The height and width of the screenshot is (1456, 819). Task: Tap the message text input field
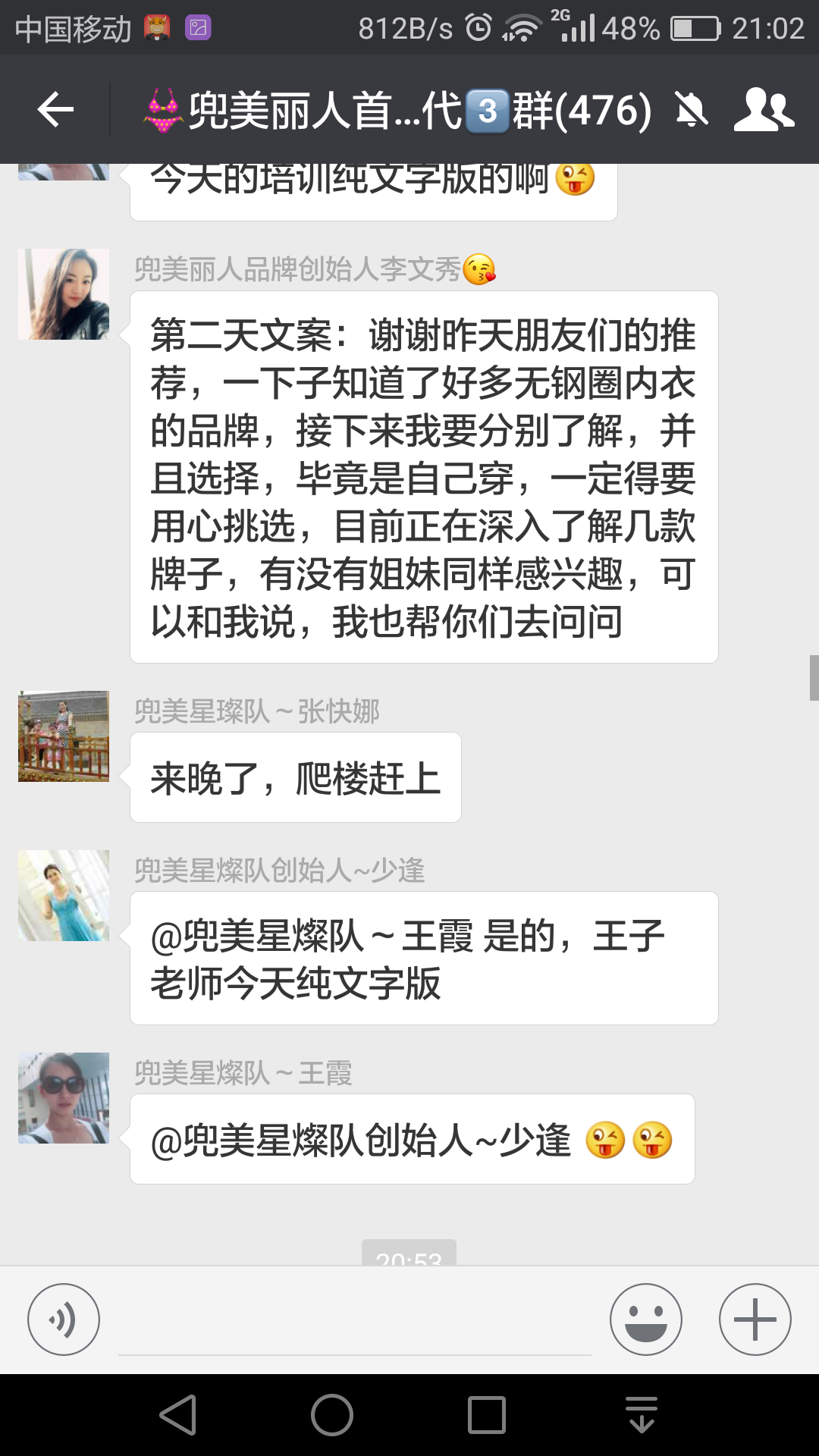pyautogui.click(x=355, y=1323)
